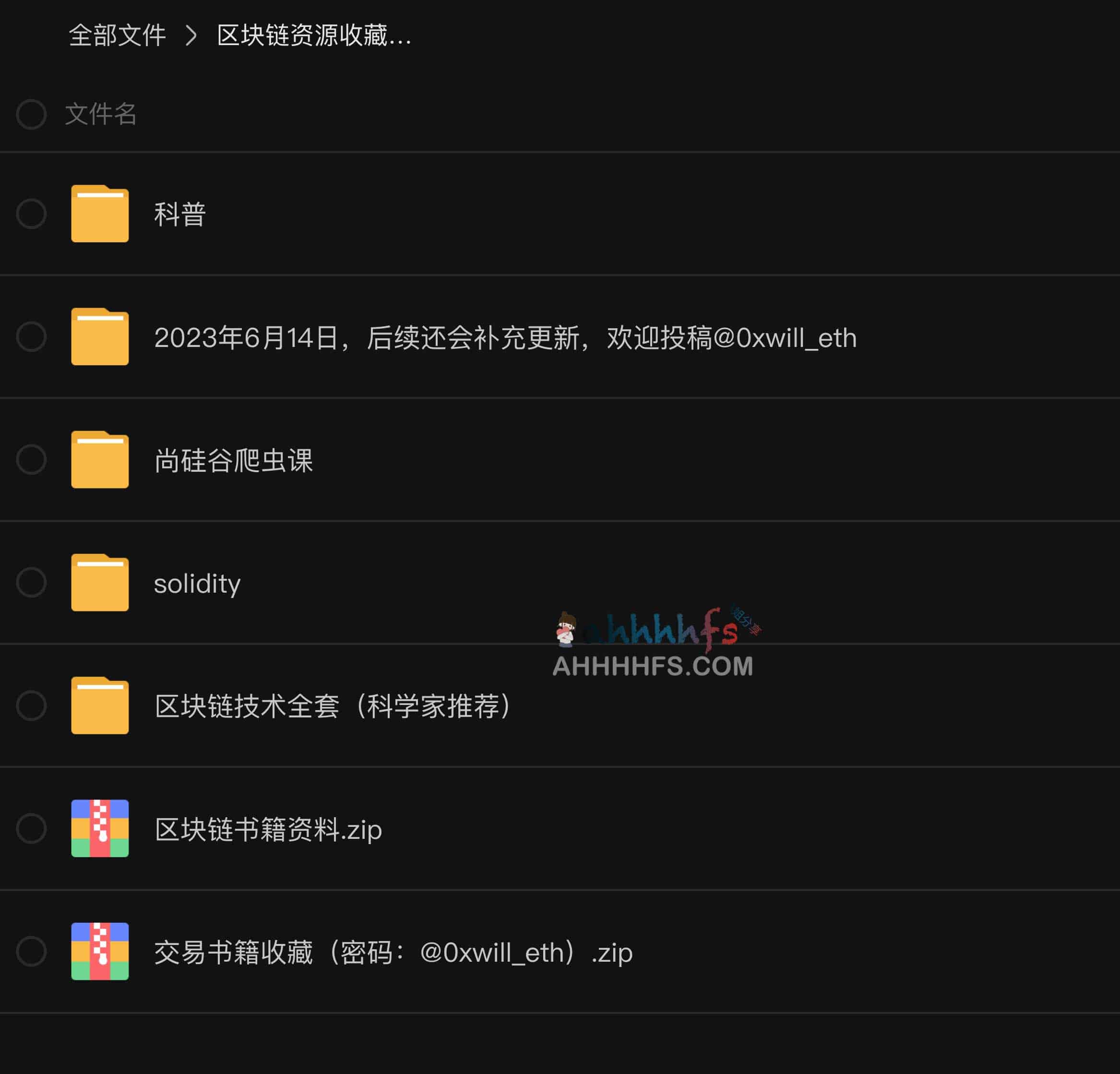Check the circle next to 科普
Screen dimensions: 1120x1074
tap(31, 215)
